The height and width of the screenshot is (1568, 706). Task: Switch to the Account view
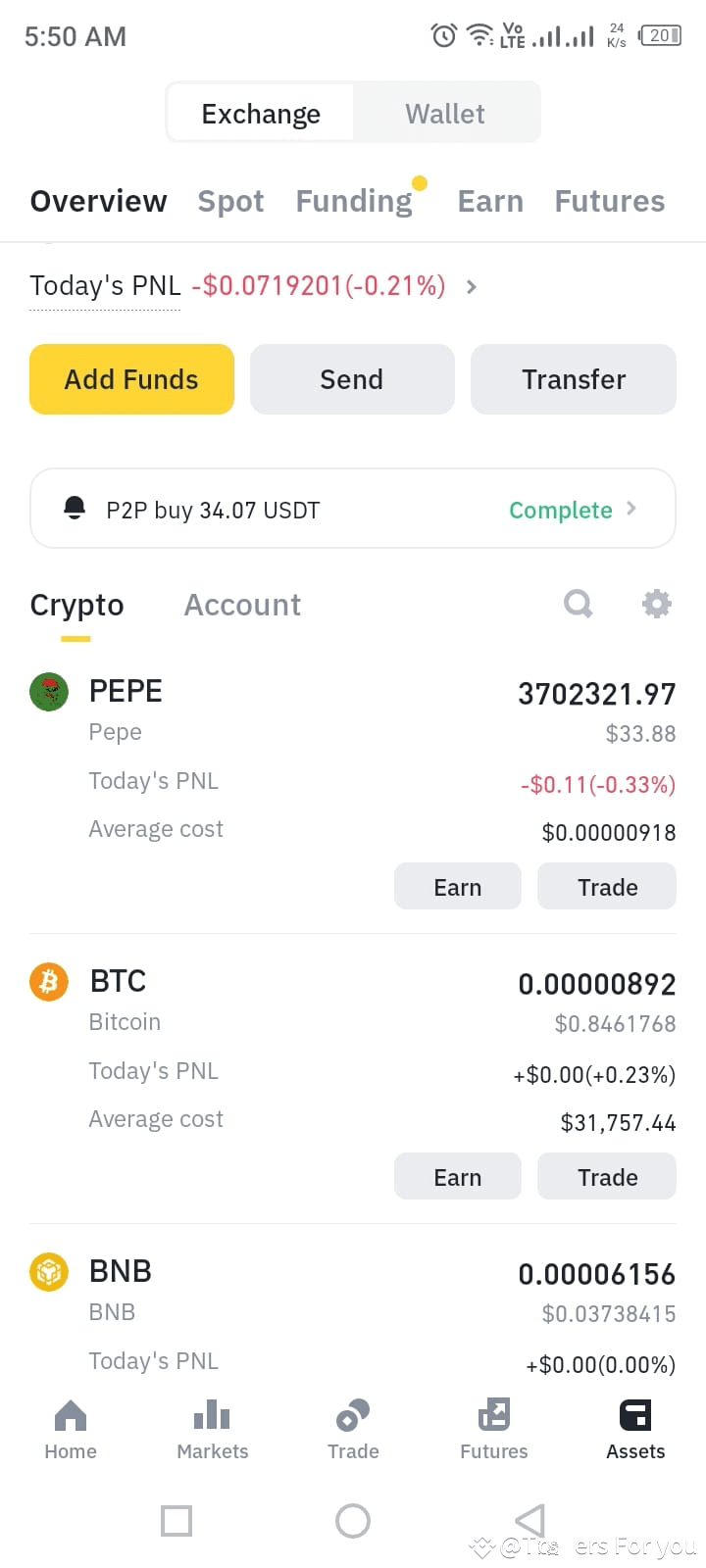tap(241, 604)
